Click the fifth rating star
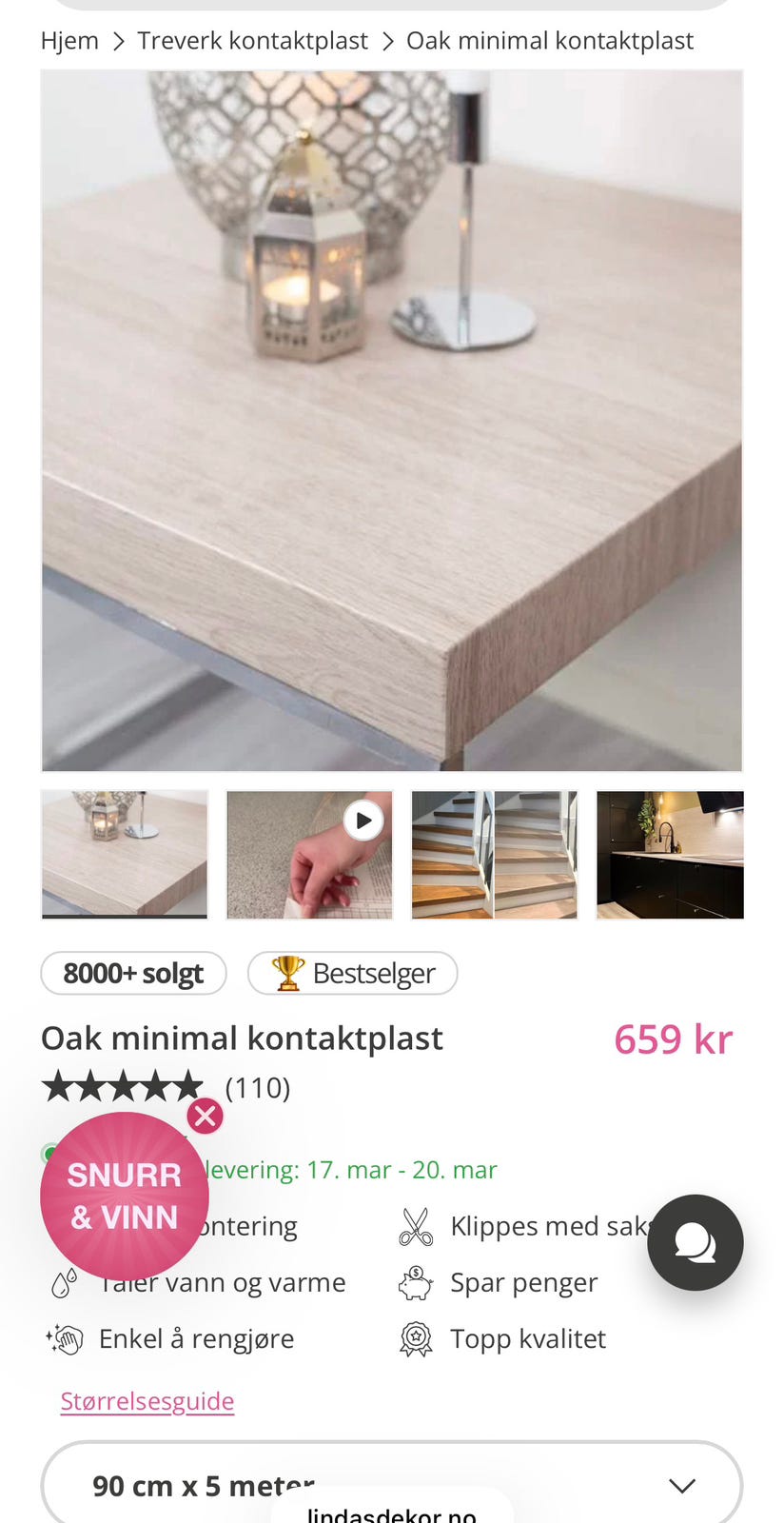Viewport: 784px width, 1523px height. (x=187, y=1085)
